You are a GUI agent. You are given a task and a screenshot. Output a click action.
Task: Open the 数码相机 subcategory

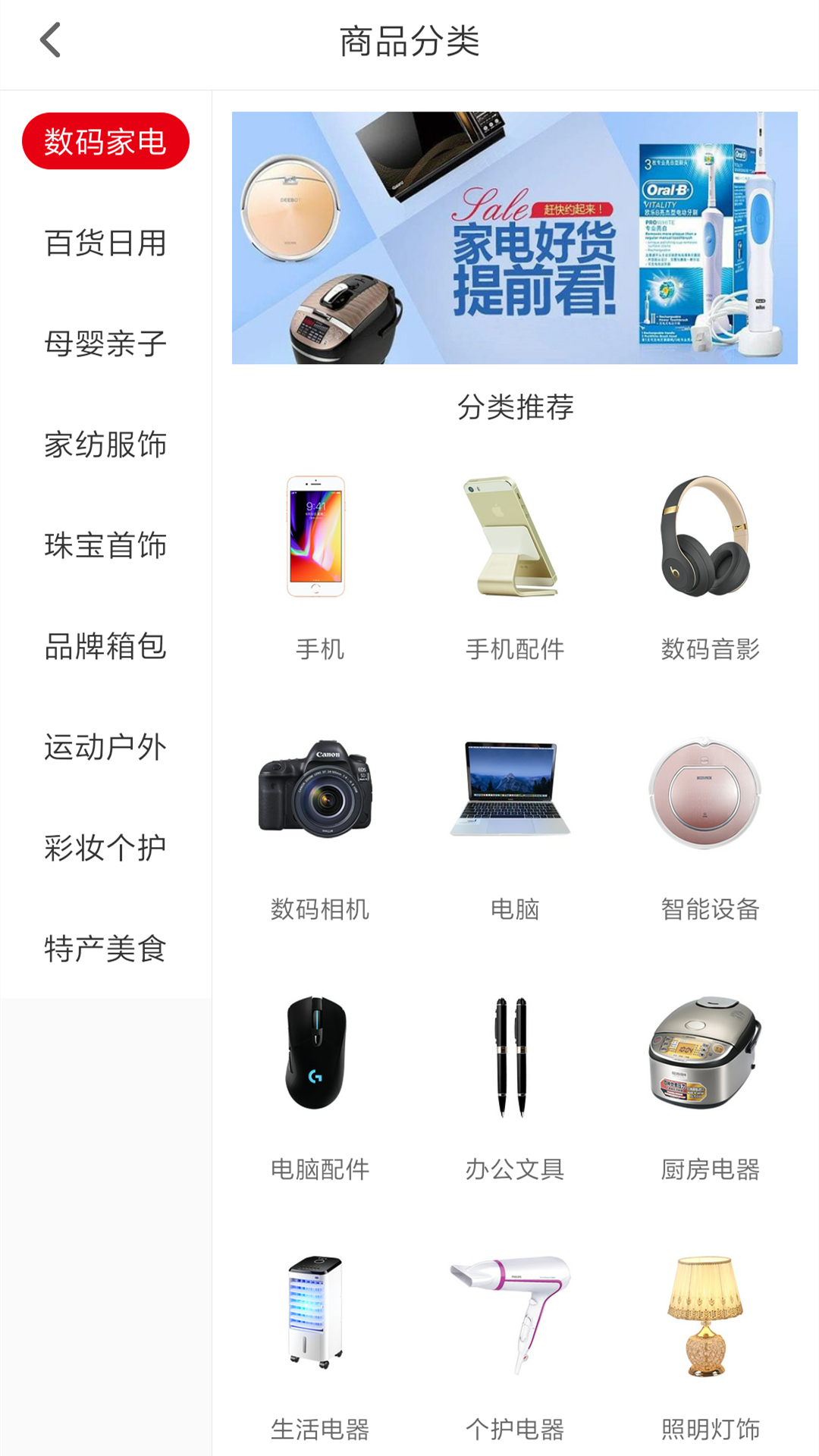319,825
